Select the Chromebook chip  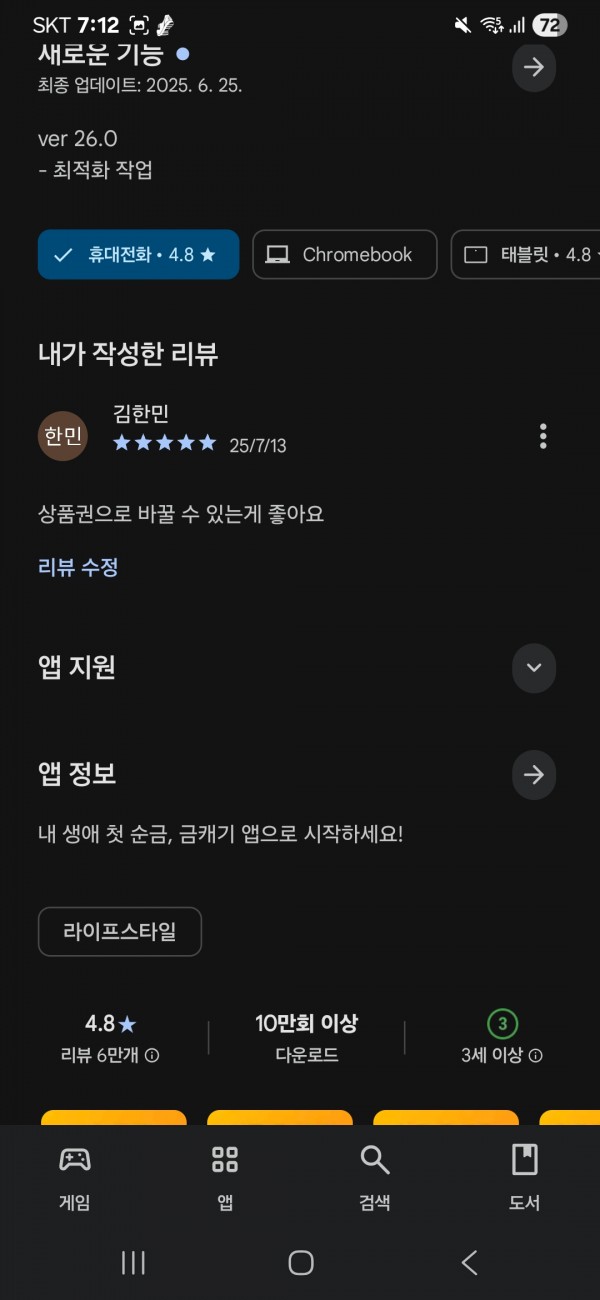[x=345, y=254]
